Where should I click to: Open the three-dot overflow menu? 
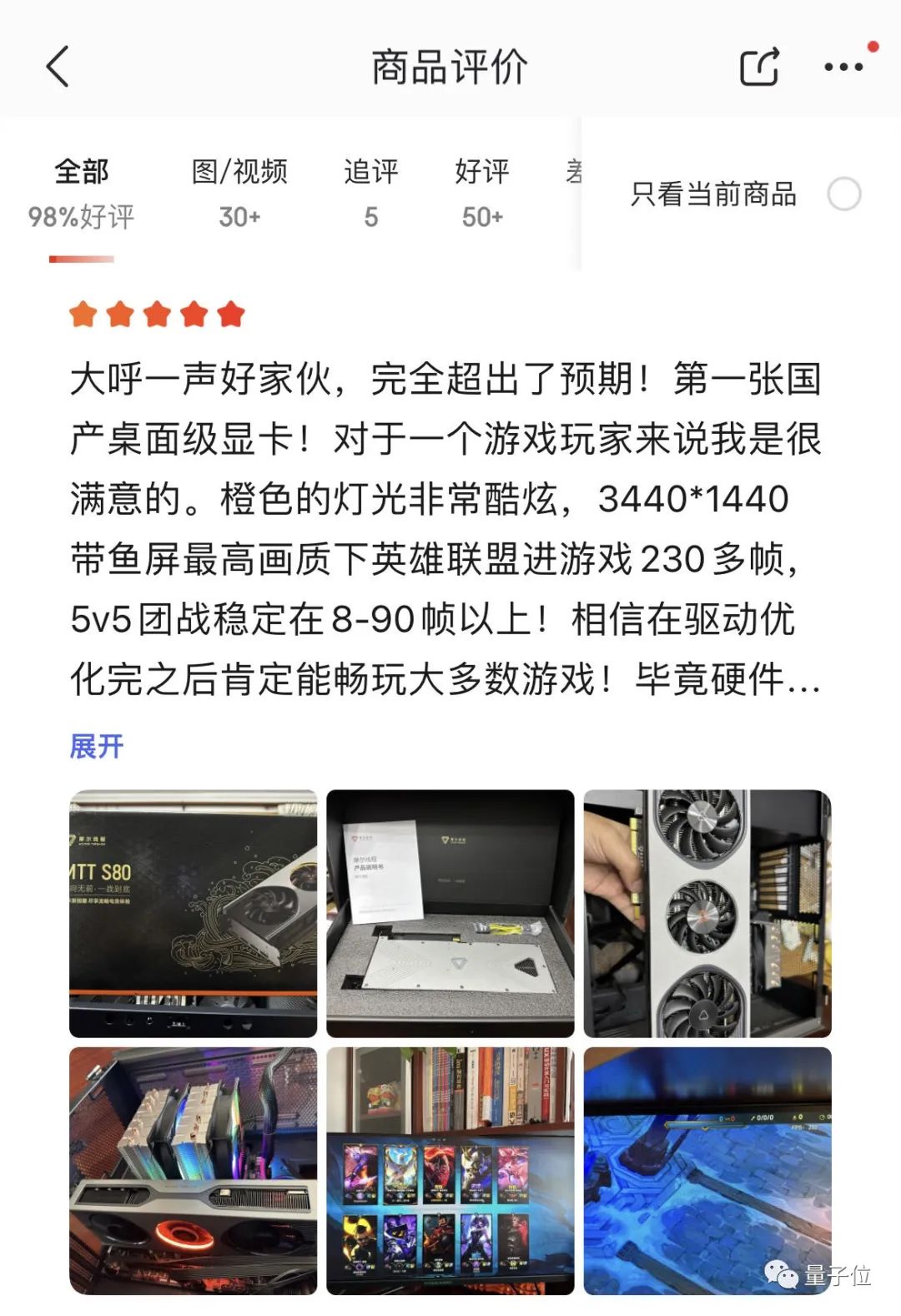pos(843,67)
